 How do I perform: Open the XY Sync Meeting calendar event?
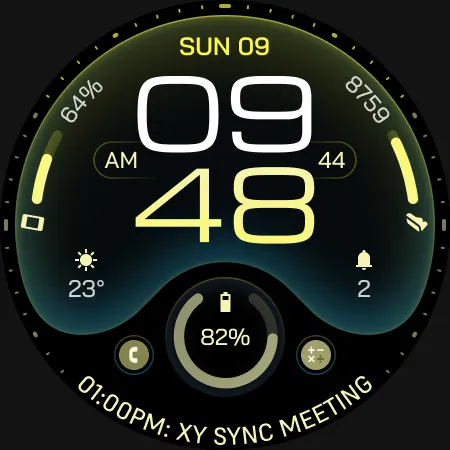225,413
